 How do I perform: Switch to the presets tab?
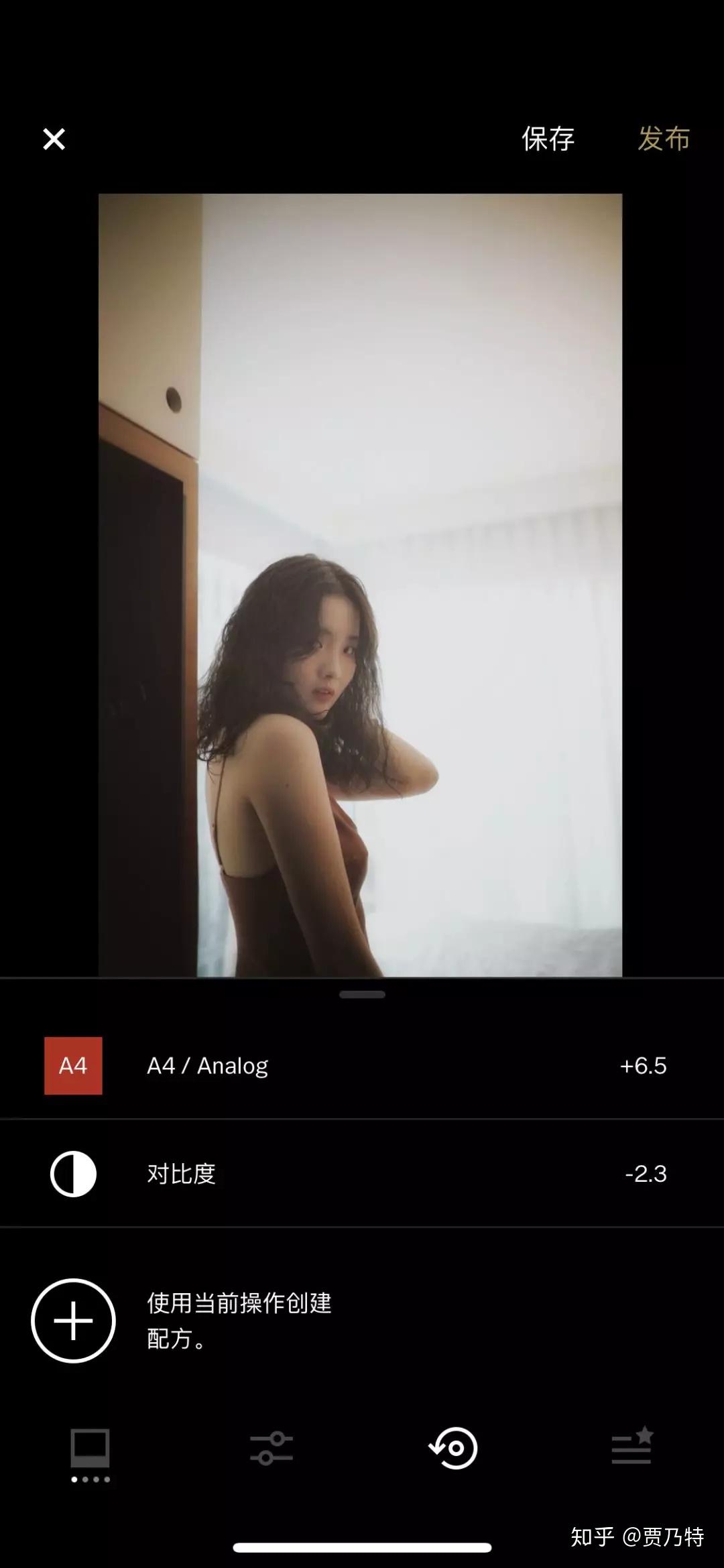(x=90, y=1449)
